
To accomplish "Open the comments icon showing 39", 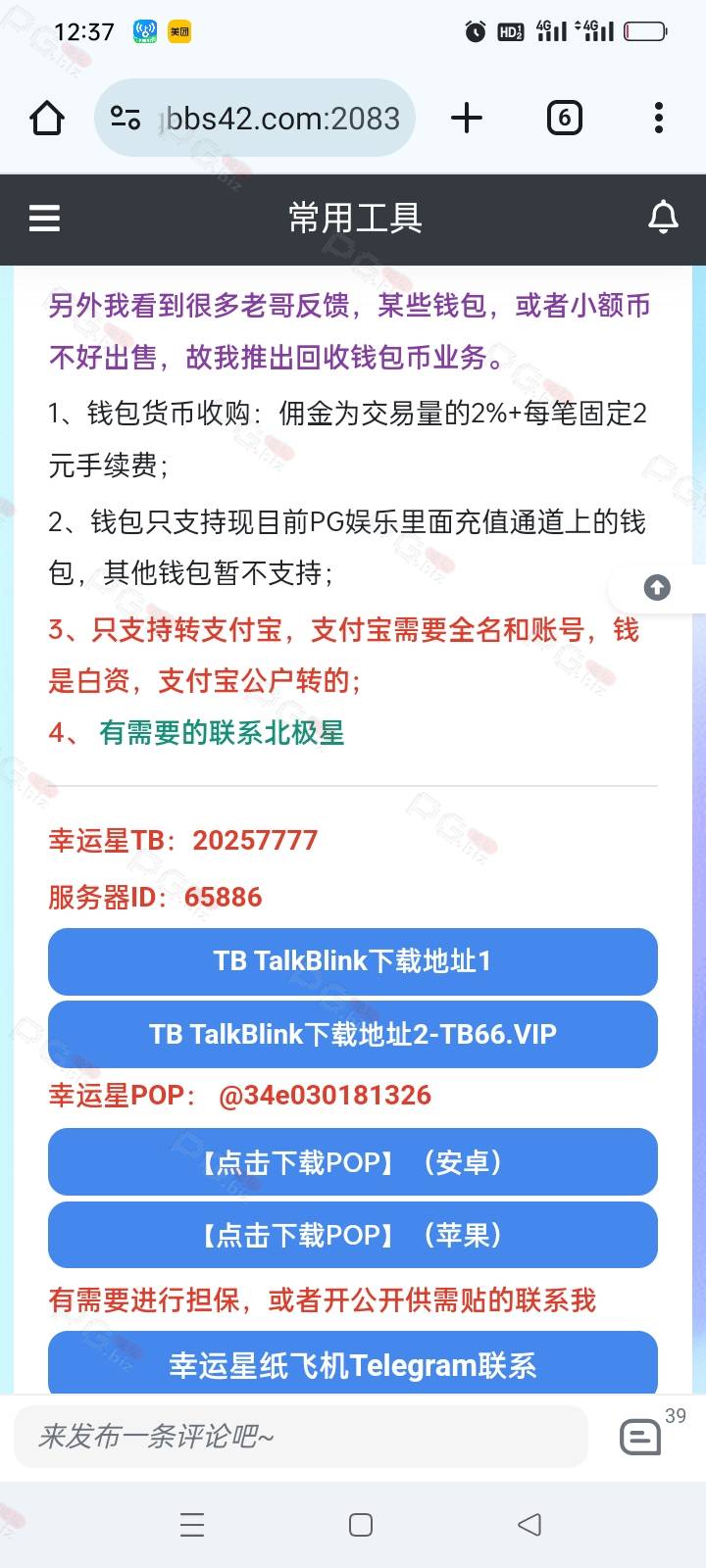I will [x=641, y=1437].
